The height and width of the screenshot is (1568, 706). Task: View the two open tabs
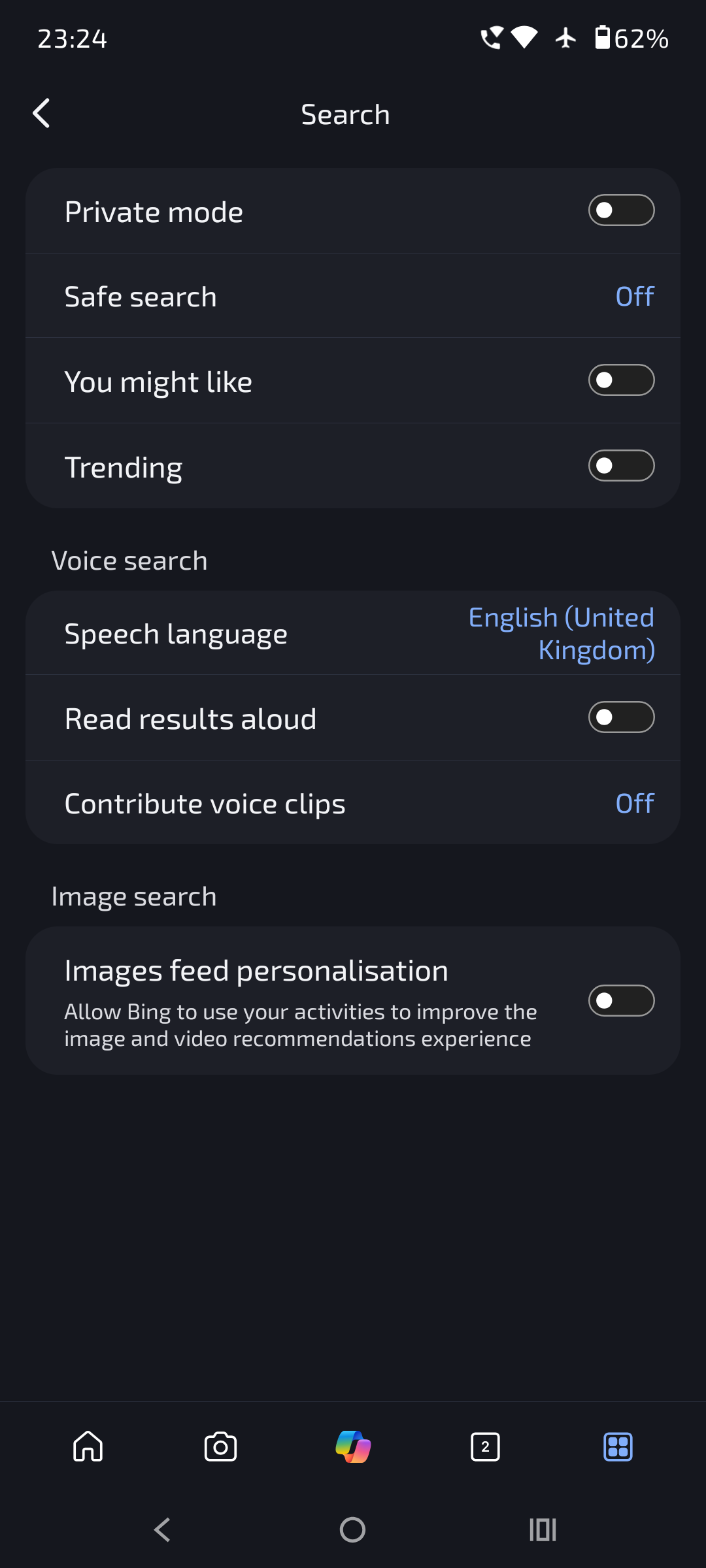click(x=485, y=1446)
